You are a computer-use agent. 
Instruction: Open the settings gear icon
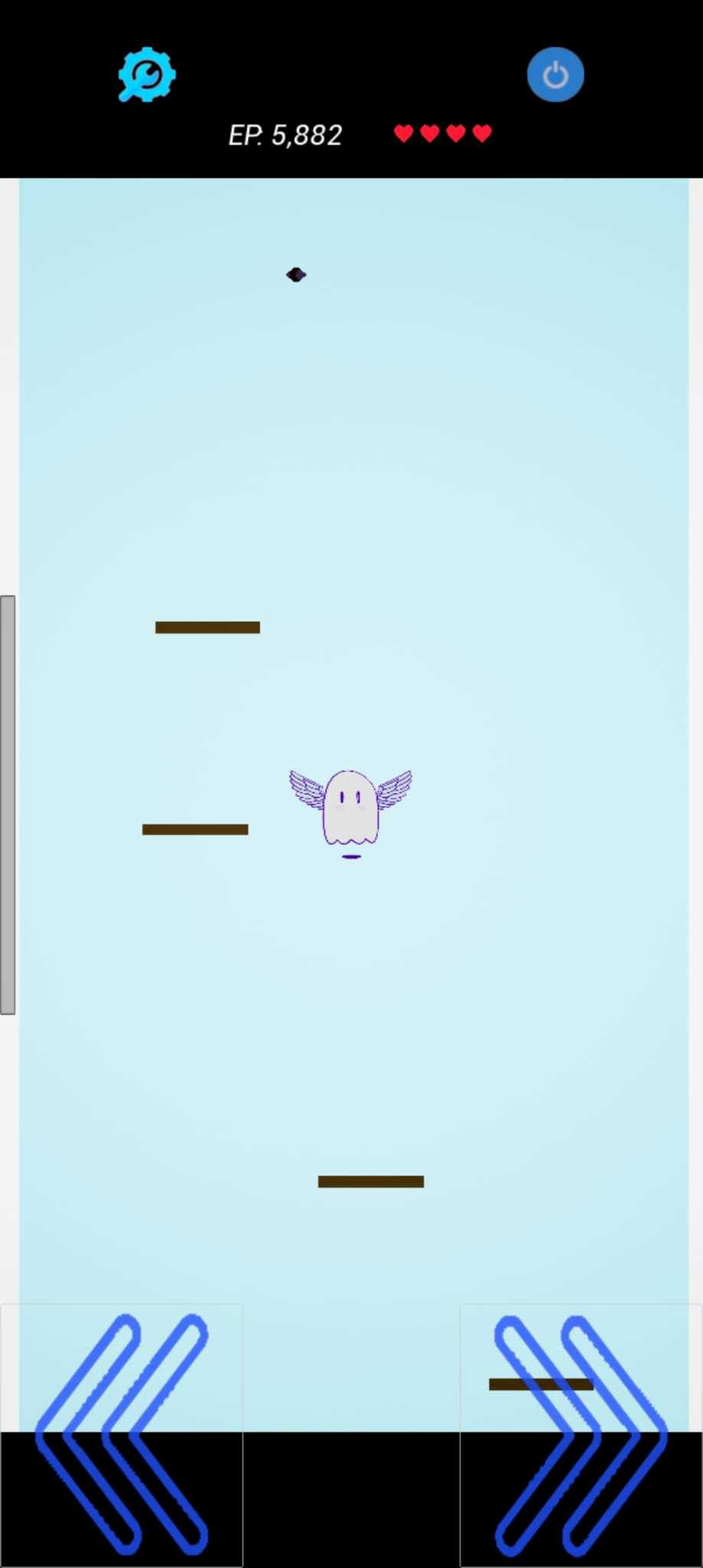(x=147, y=75)
